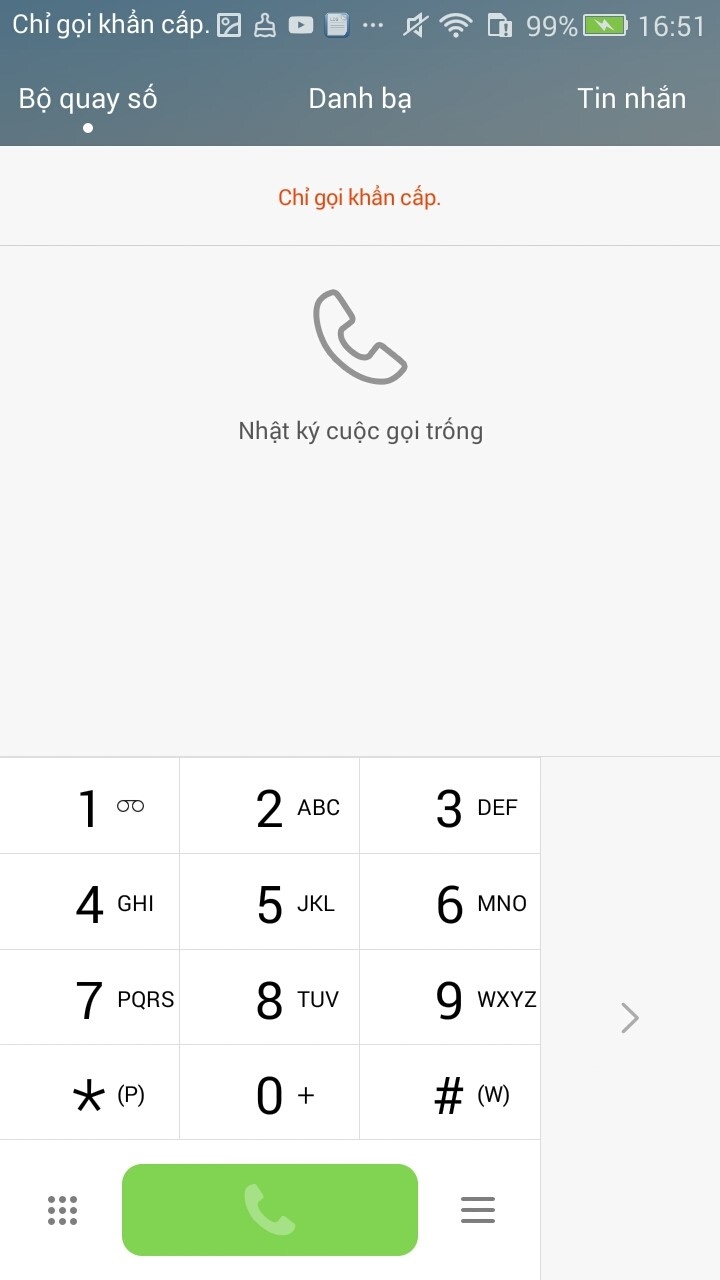Dial digit 7 PQRS
The image size is (720, 1280).
(90, 998)
